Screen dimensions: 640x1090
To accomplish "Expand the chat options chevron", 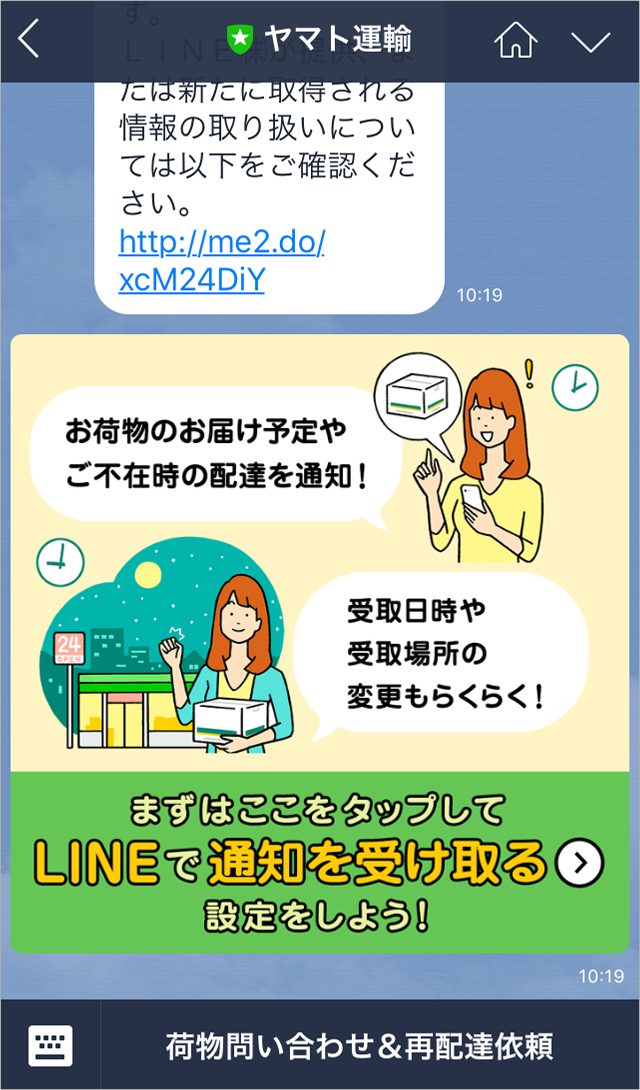I will [x=591, y=41].
